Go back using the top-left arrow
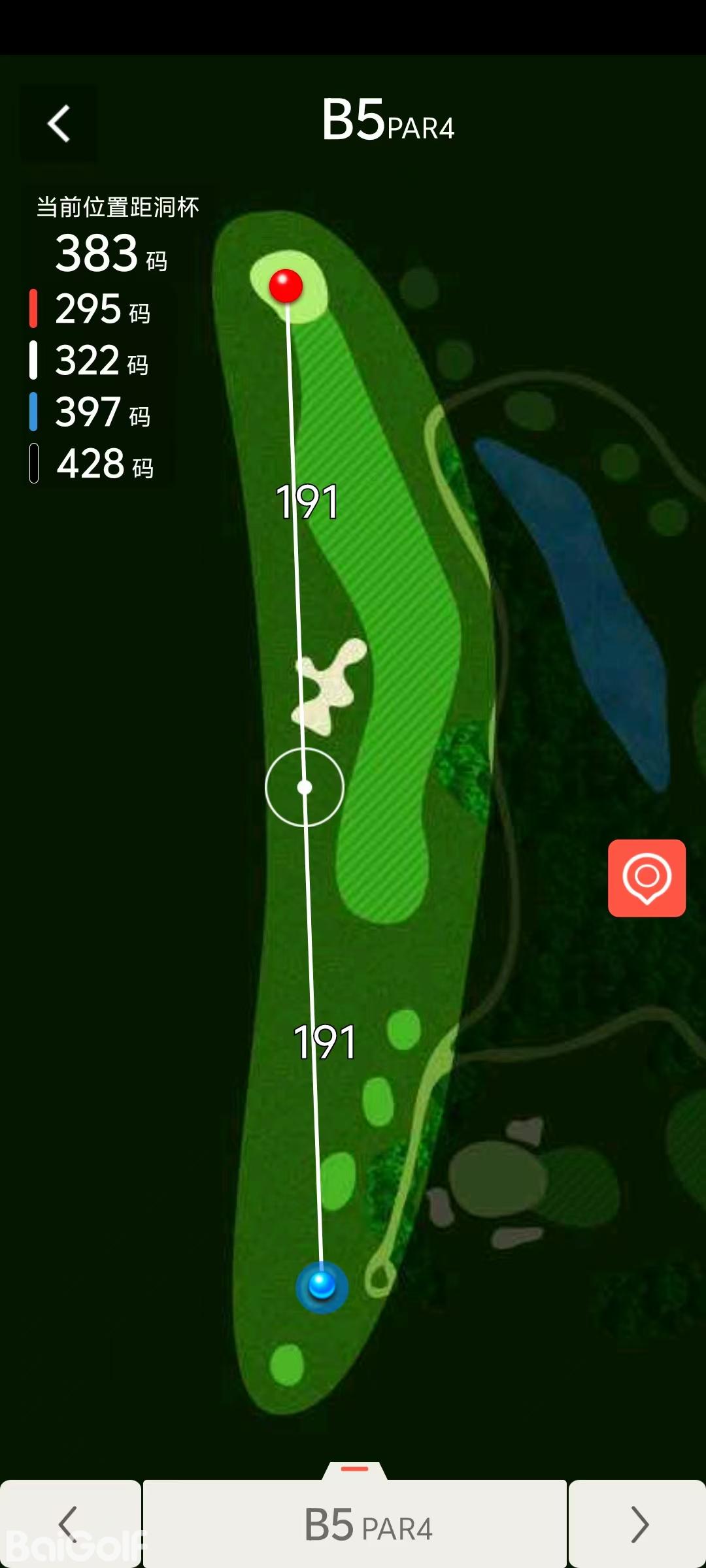Viewport: 706px width, 1568px height. (59, 124)
